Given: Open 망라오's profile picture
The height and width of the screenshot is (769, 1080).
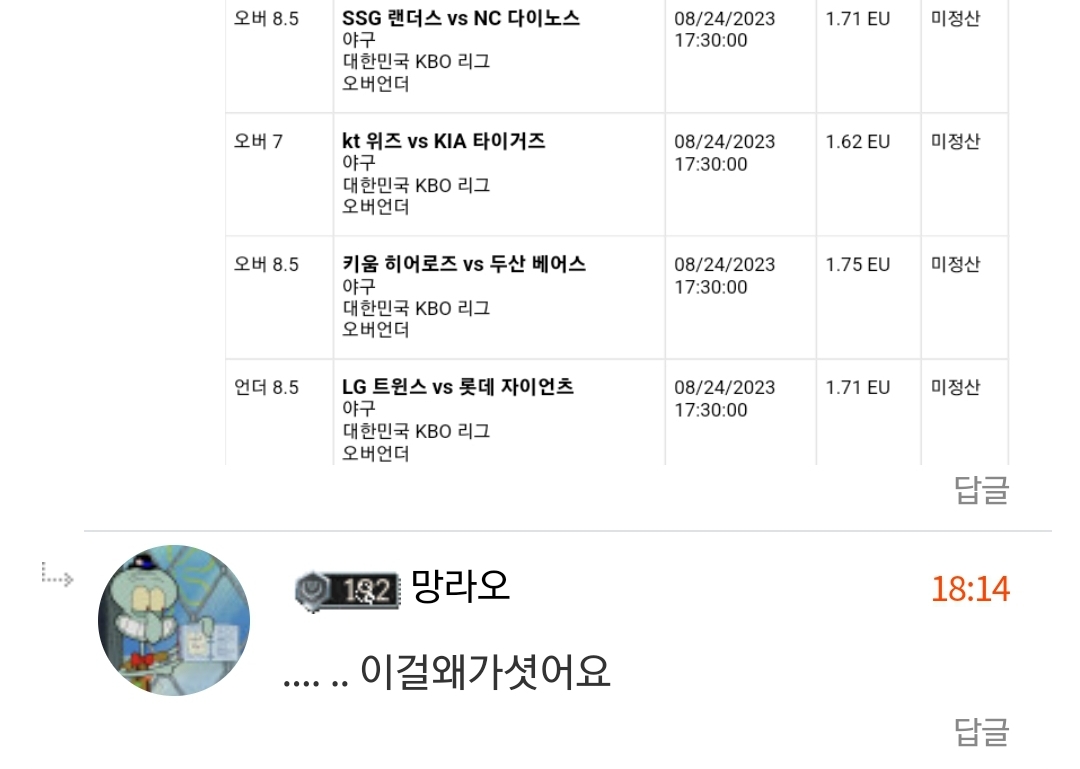Looking at the screenshot, I should point(174,620).
